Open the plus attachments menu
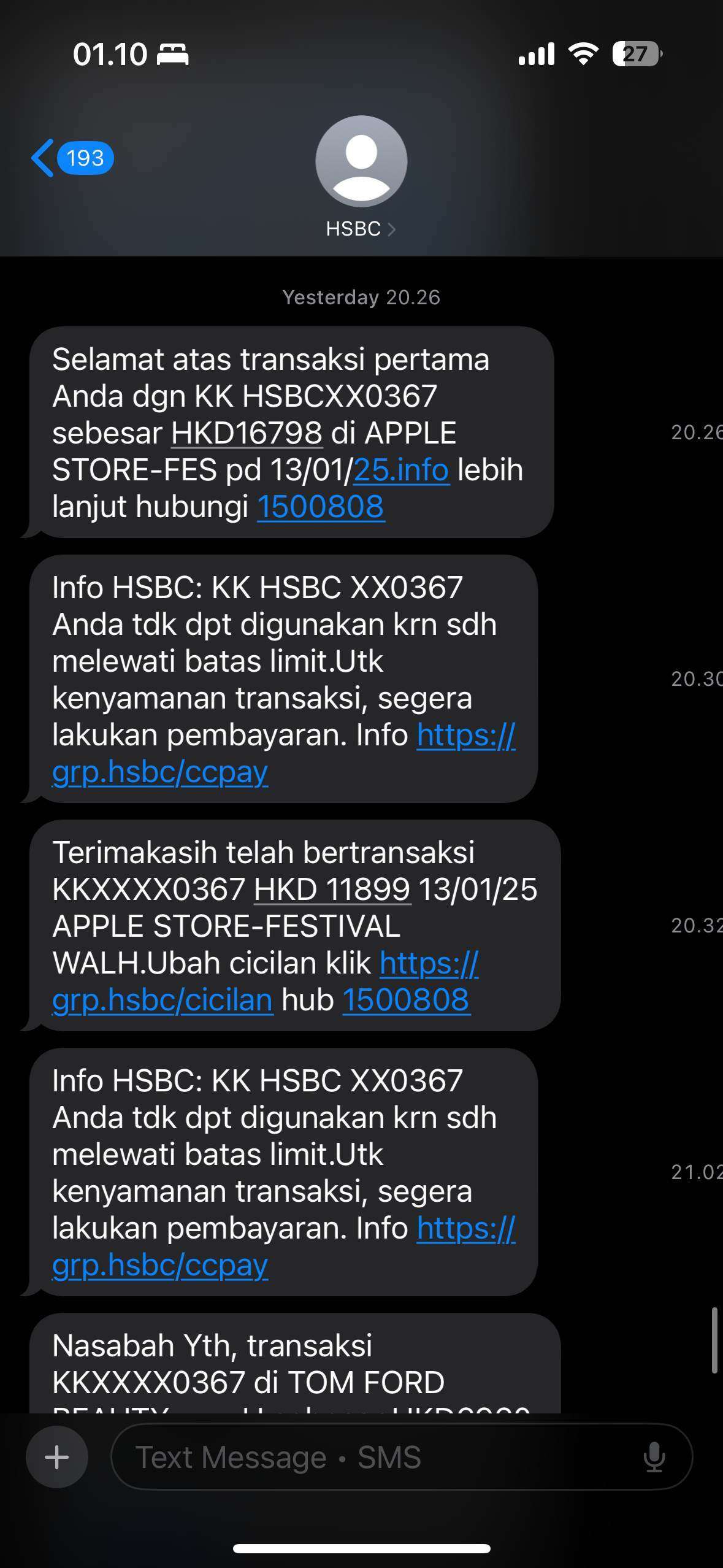This screenshot has width=723, height=1568. tap(57, 1457)
